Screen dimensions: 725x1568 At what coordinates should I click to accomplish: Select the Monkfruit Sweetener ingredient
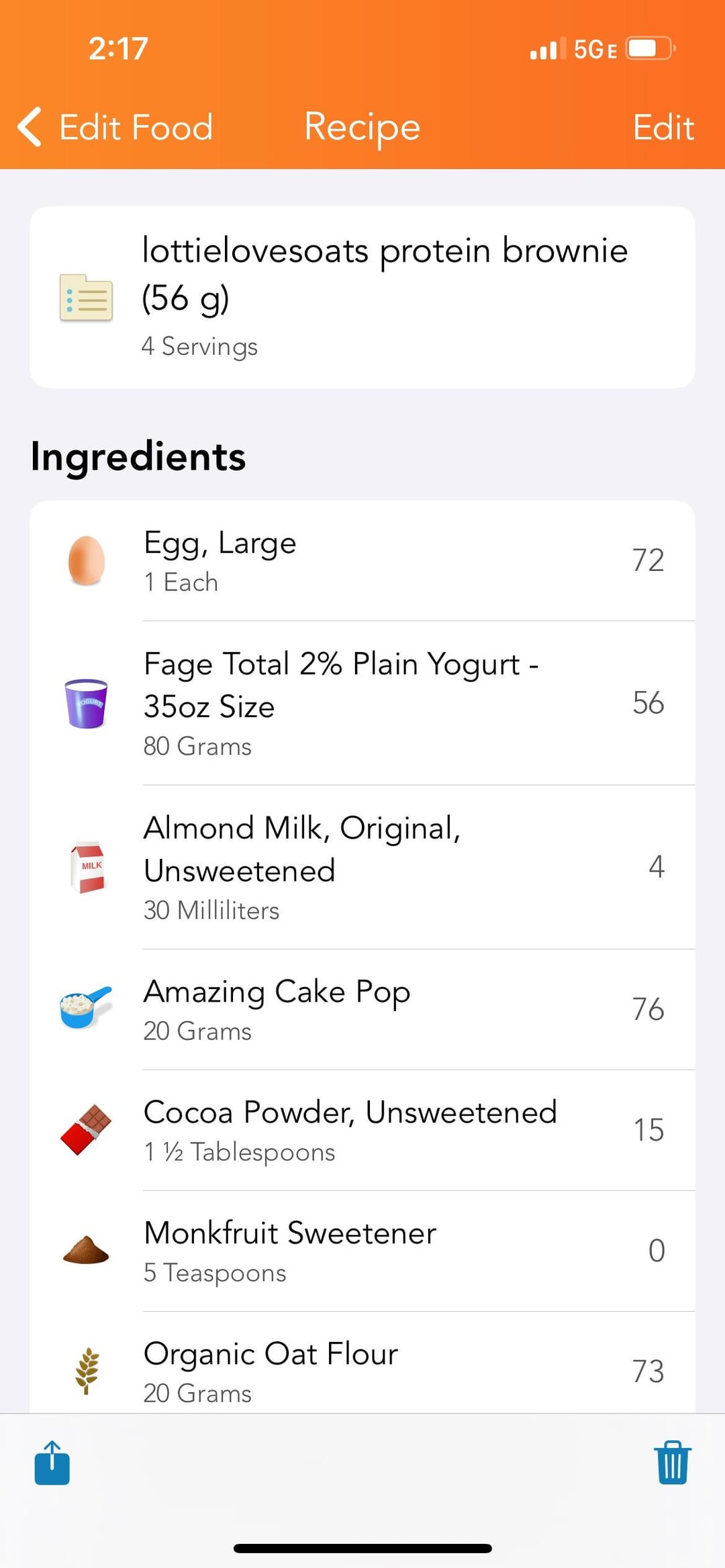click(362, 1251)
